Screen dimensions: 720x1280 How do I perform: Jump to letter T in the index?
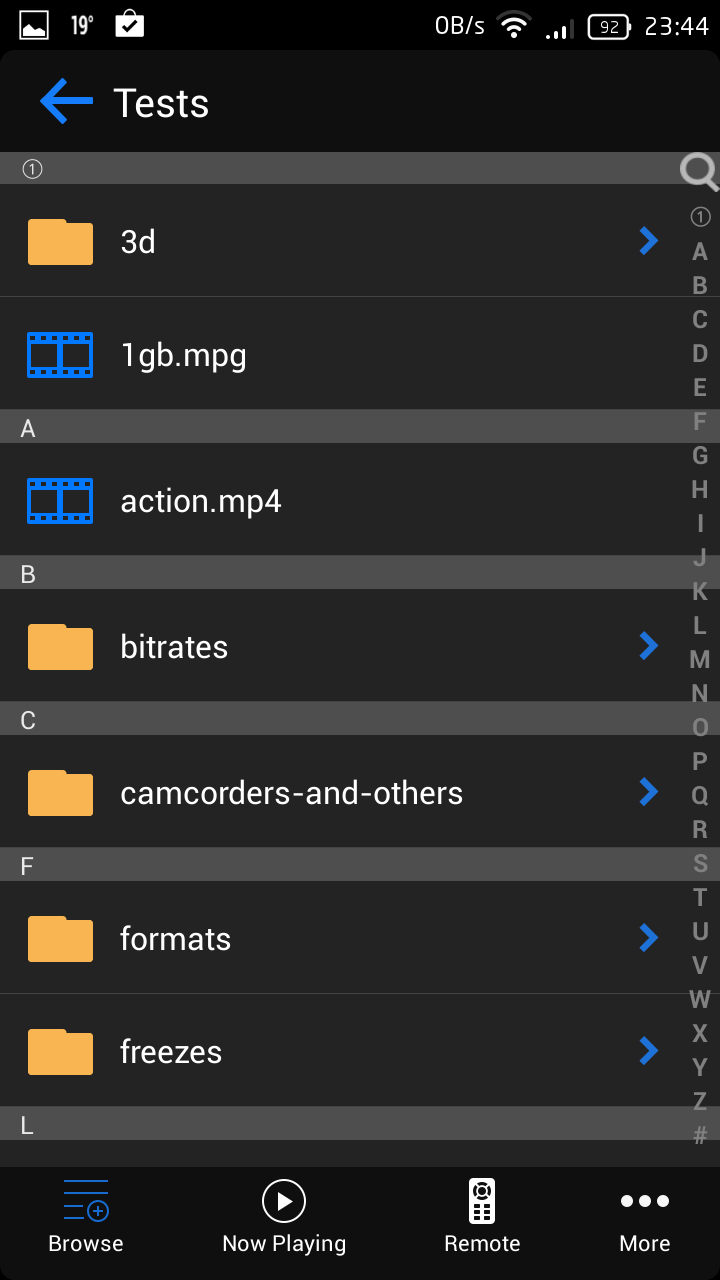tap(700, 898)
